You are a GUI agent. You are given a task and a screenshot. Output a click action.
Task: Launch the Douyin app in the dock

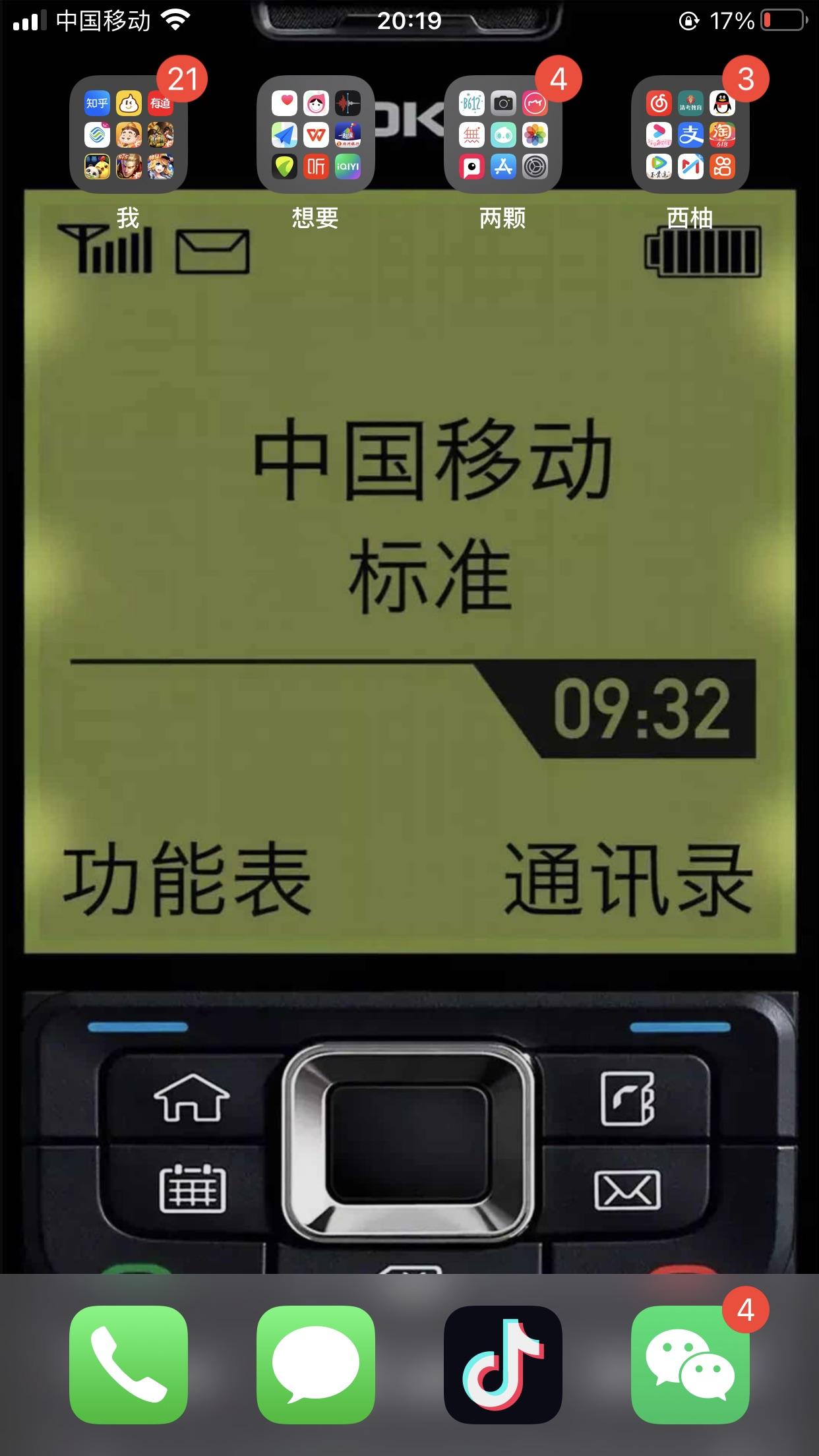point(503,1364)
